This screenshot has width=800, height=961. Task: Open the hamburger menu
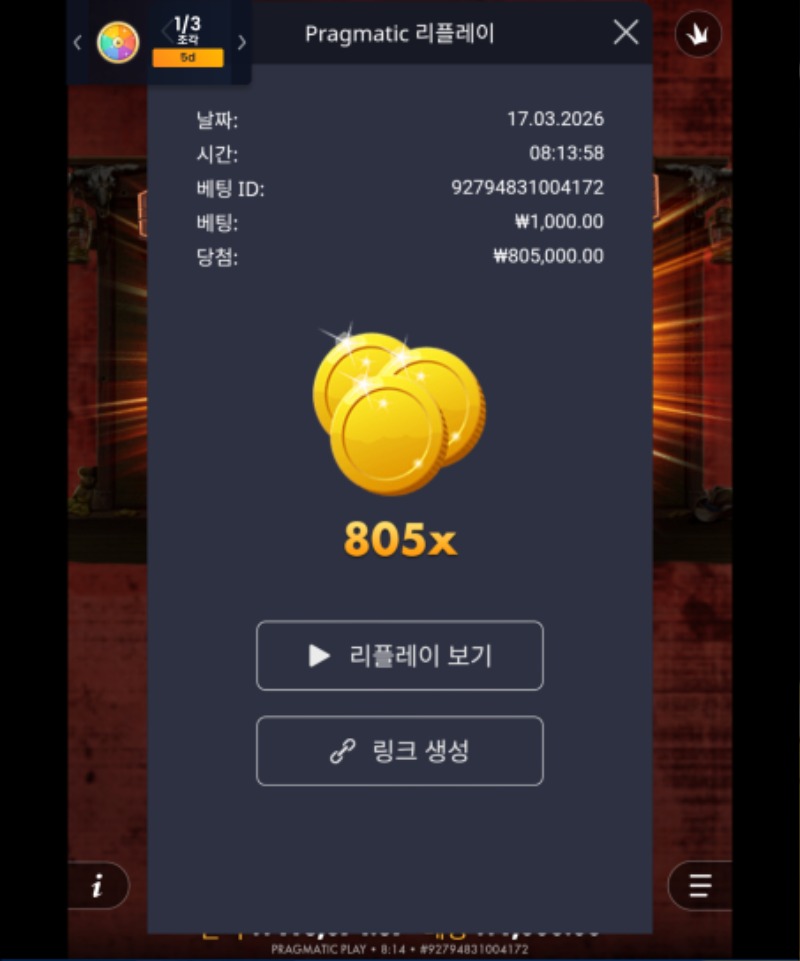[700, 886]
